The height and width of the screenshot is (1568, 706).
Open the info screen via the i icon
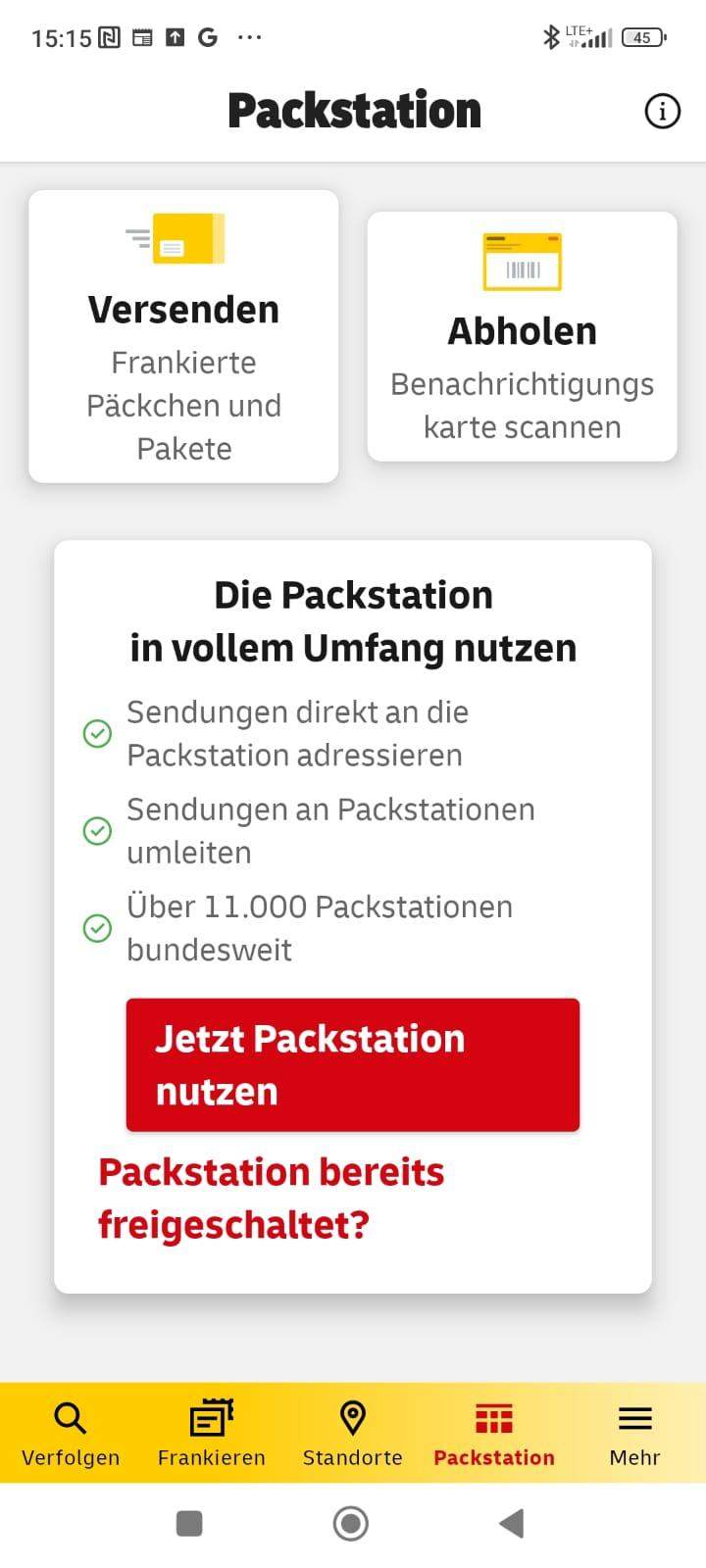[x=662, y=111]
